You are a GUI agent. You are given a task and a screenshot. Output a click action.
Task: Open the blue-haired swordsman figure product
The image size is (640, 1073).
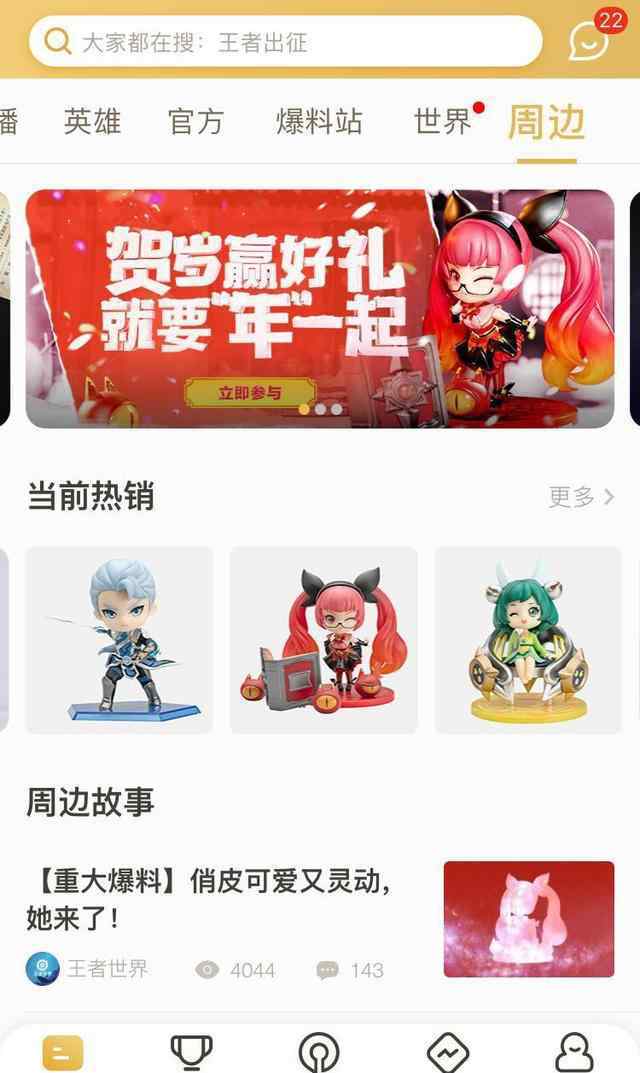pyautogui.click(x=119, y=640)
